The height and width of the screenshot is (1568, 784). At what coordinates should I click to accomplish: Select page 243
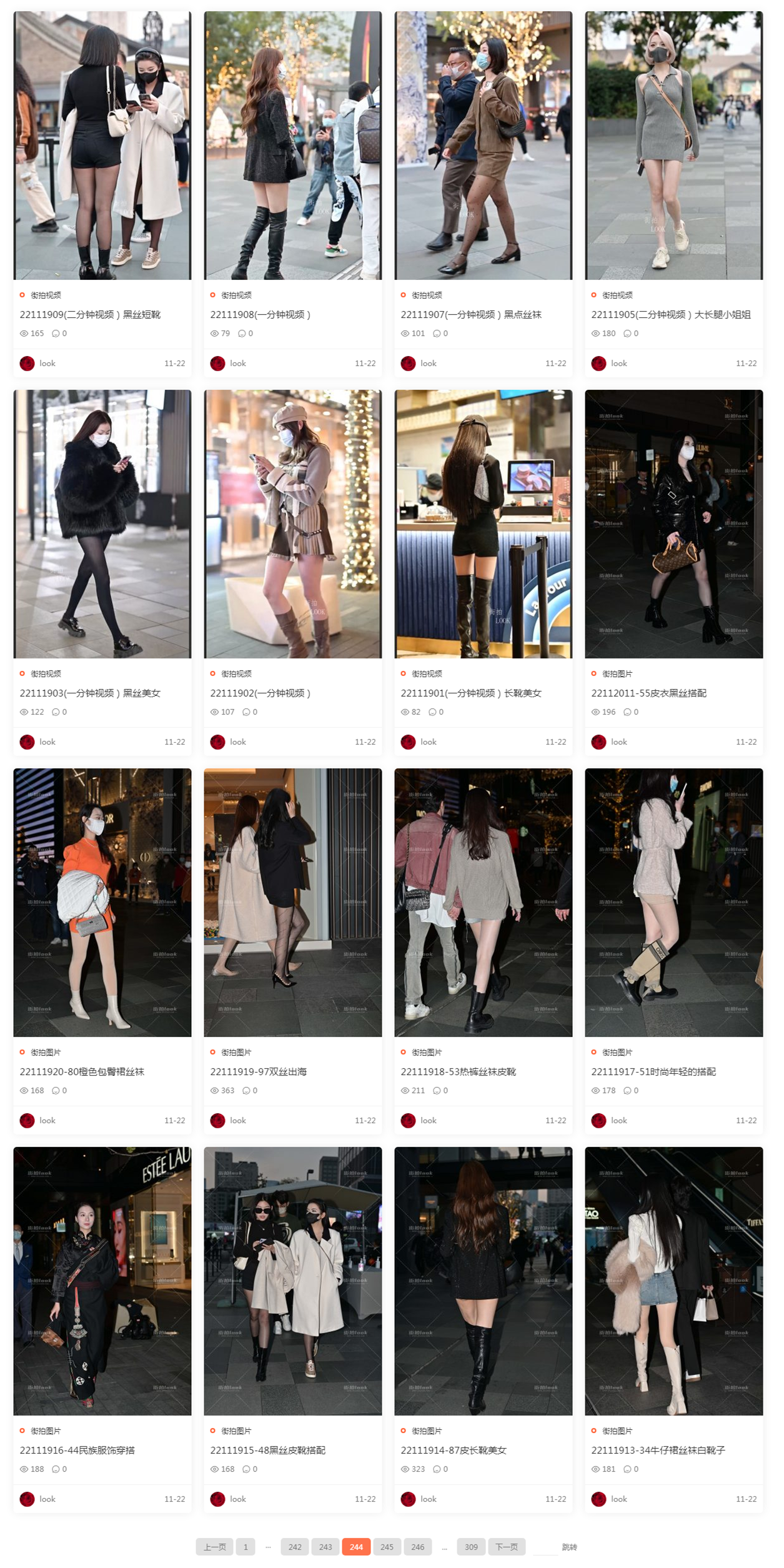pyautogui.click(x=325, y=1547)
